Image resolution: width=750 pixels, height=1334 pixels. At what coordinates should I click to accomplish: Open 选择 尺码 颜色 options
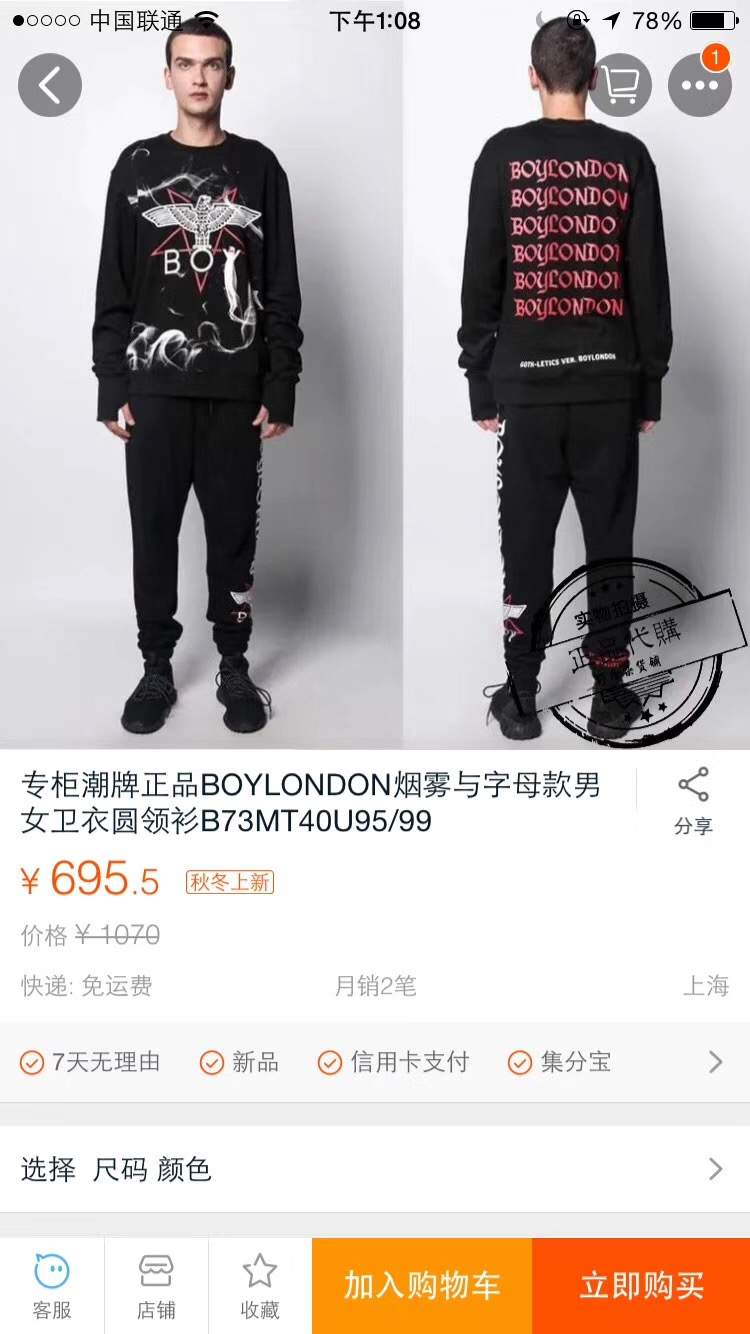point(375,1169)
